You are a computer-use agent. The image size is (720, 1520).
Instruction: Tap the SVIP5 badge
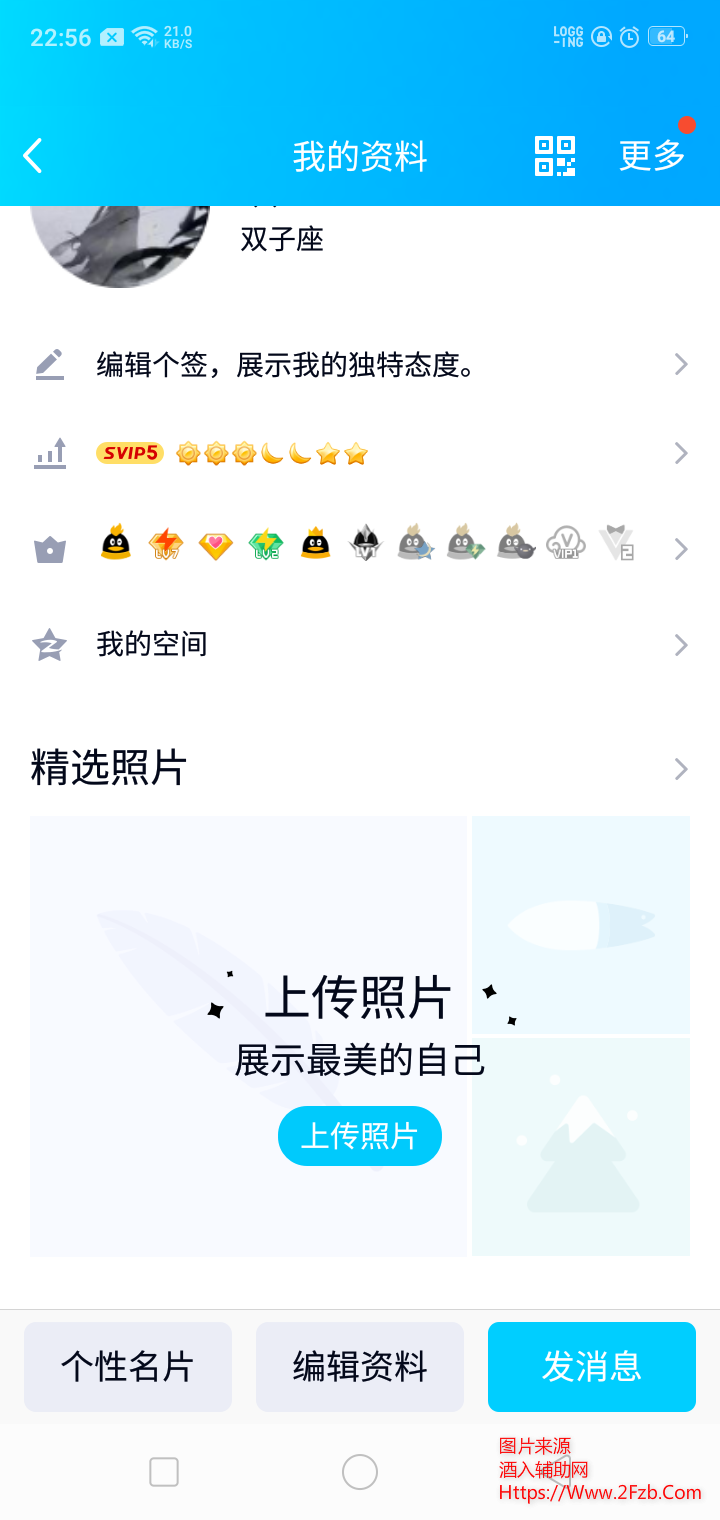tap(129, 453)
